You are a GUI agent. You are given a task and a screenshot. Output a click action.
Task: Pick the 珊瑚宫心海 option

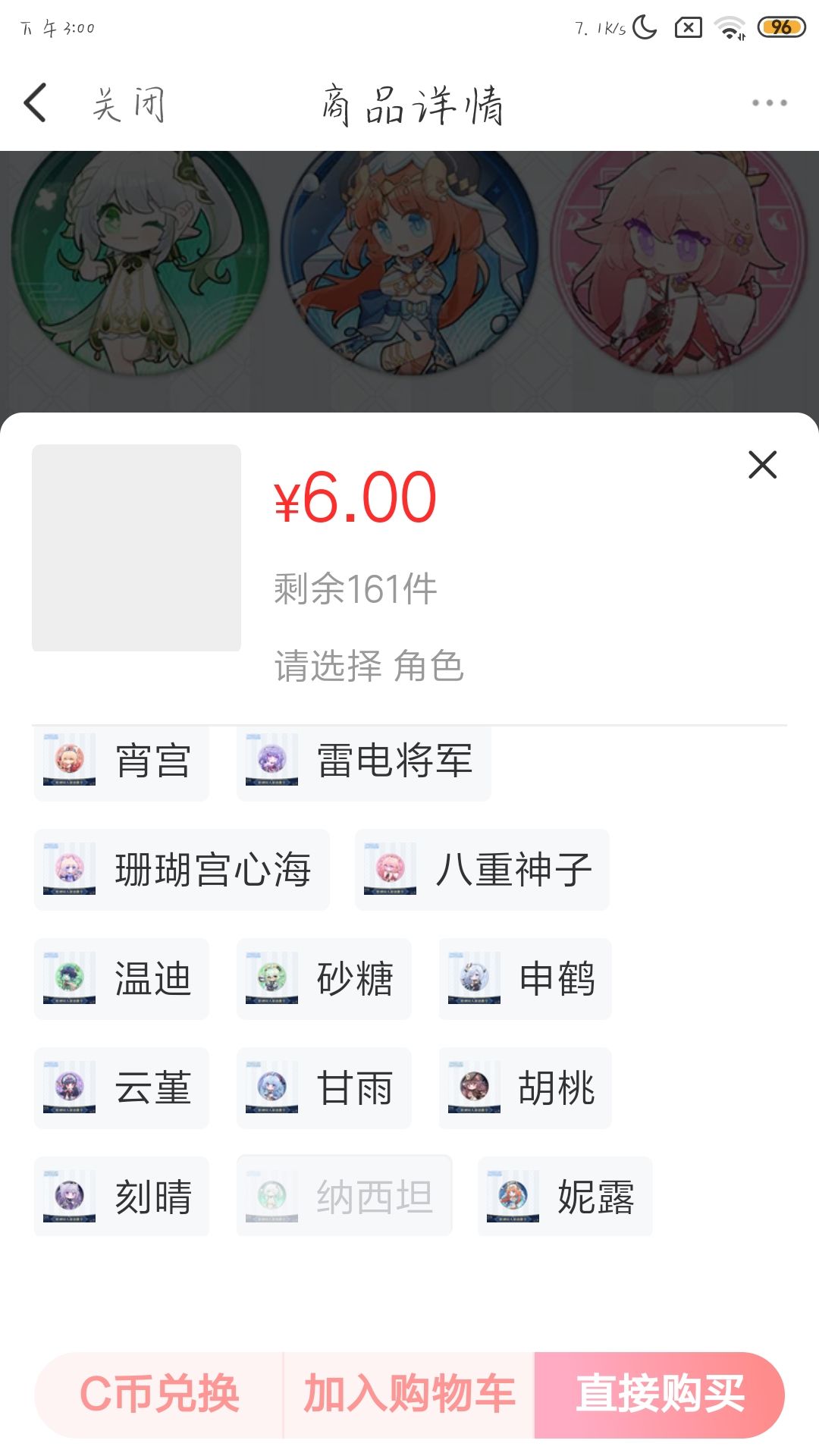[x=182, y=870]
